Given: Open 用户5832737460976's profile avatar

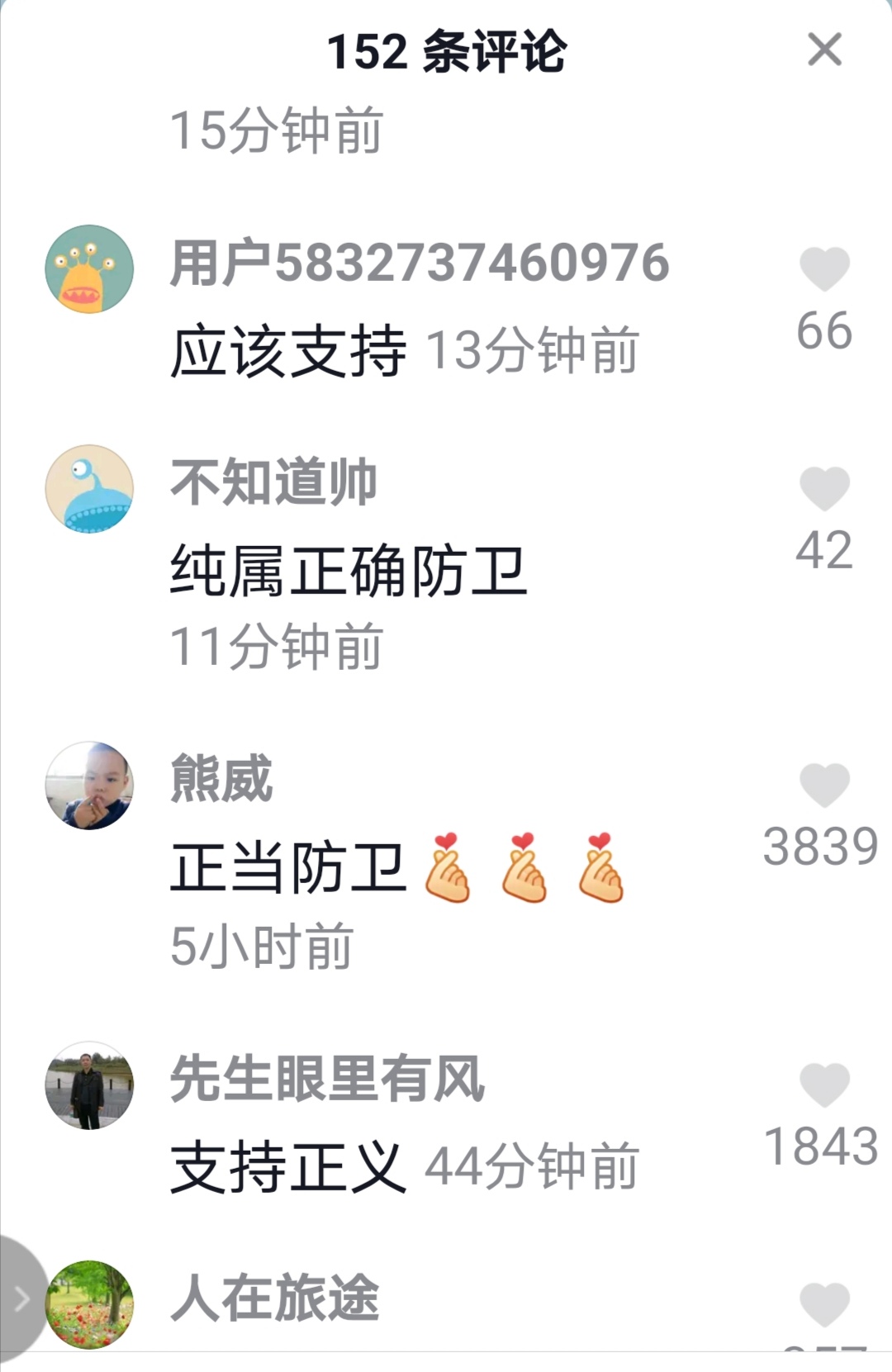Looking at the screenshot, I should (89, 269).
